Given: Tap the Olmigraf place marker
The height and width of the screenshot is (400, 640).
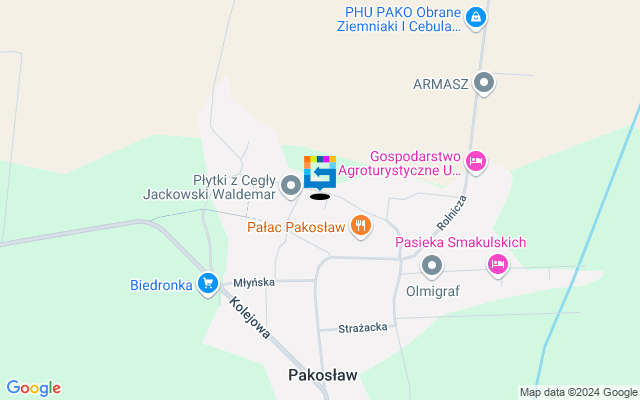Looking at the screenshot, I should click(x=432, y=266).
